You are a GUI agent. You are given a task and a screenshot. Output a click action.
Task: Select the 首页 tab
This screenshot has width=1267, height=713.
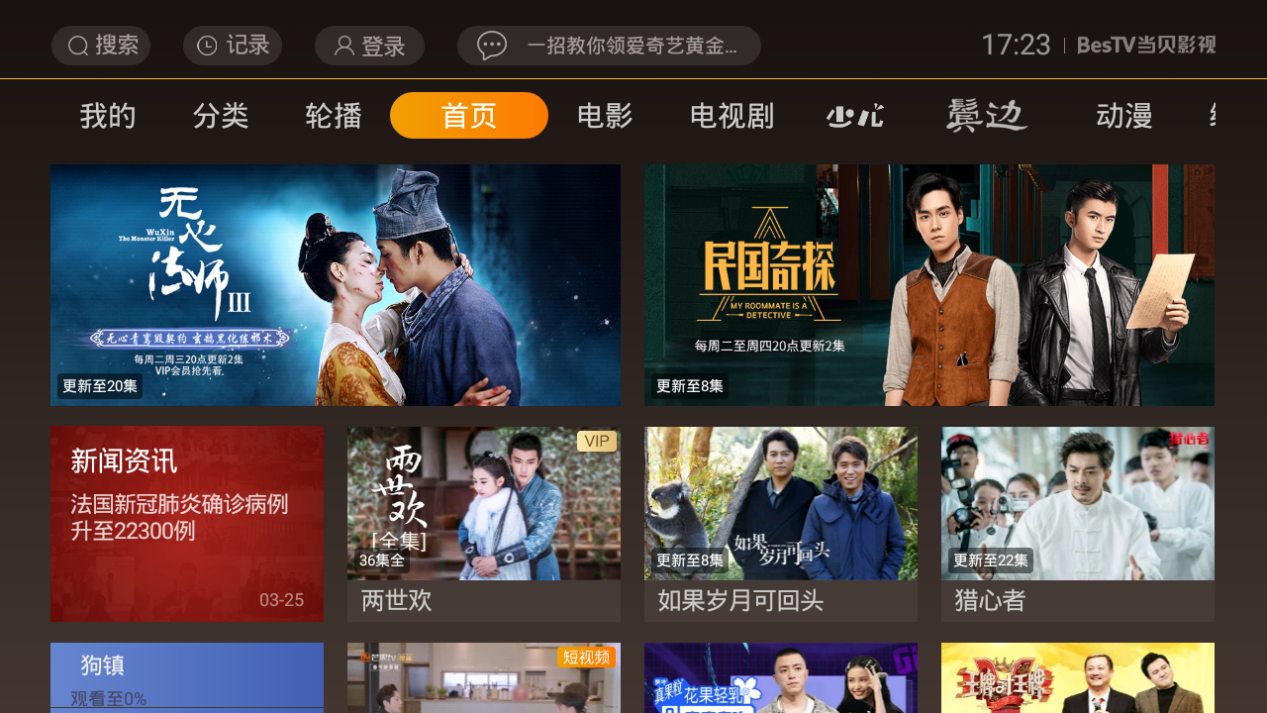pos(468,116)
